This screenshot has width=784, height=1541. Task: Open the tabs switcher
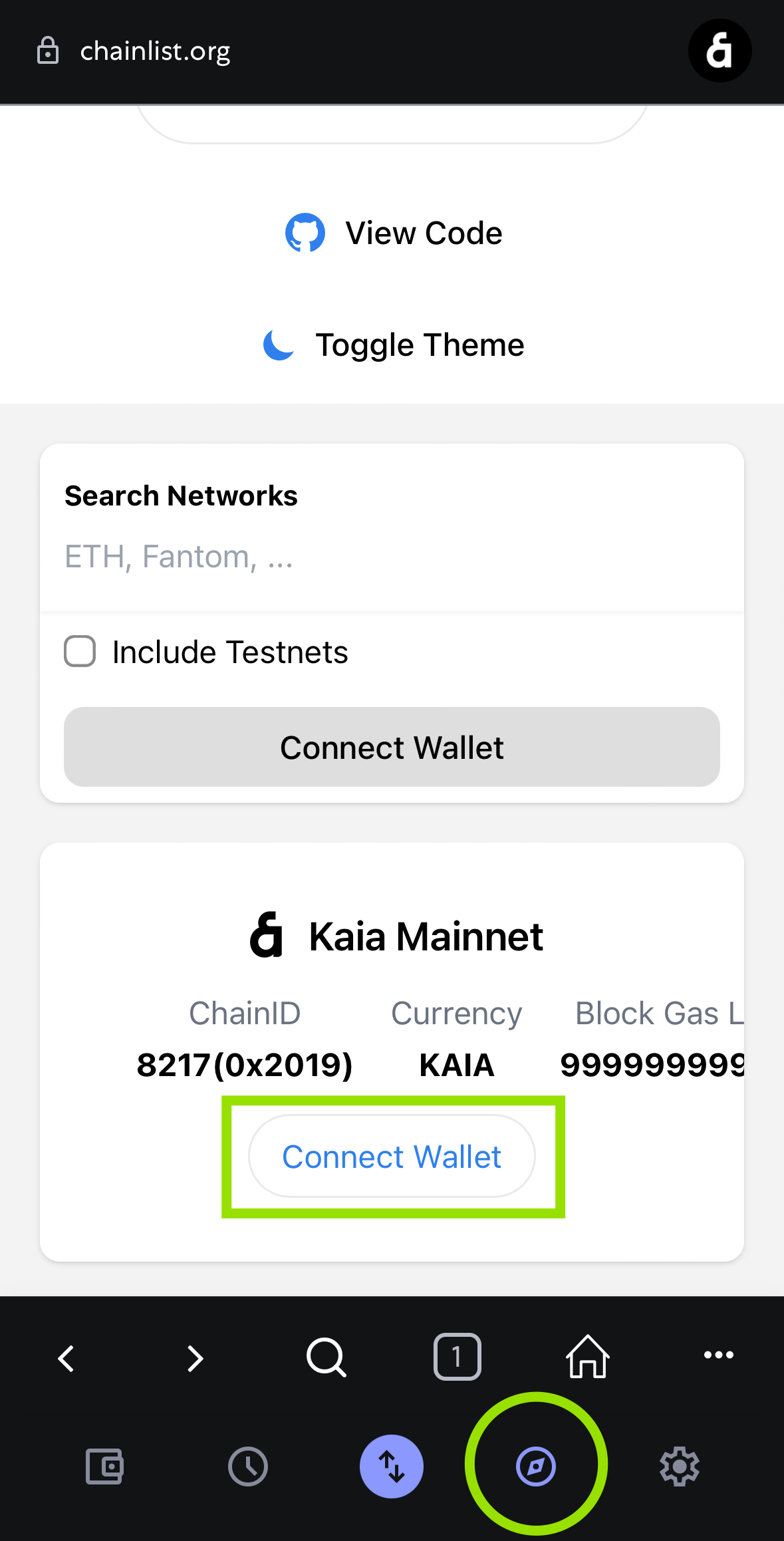pos(457,1356)
